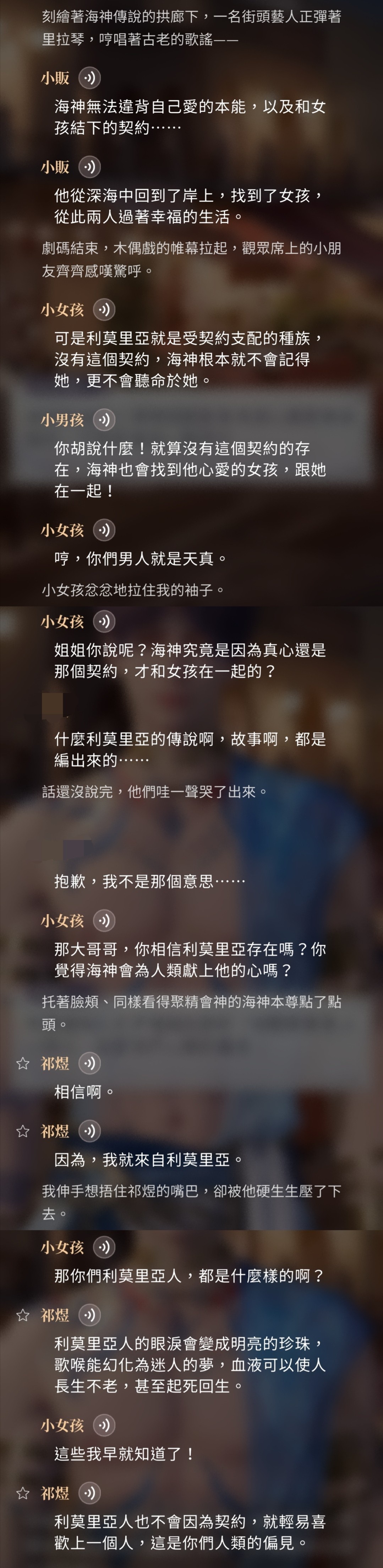The height and width of the screenshot is (1568, 383).
Task: Play 祁煜's voice line "相信啊"
Action: 89,1063
